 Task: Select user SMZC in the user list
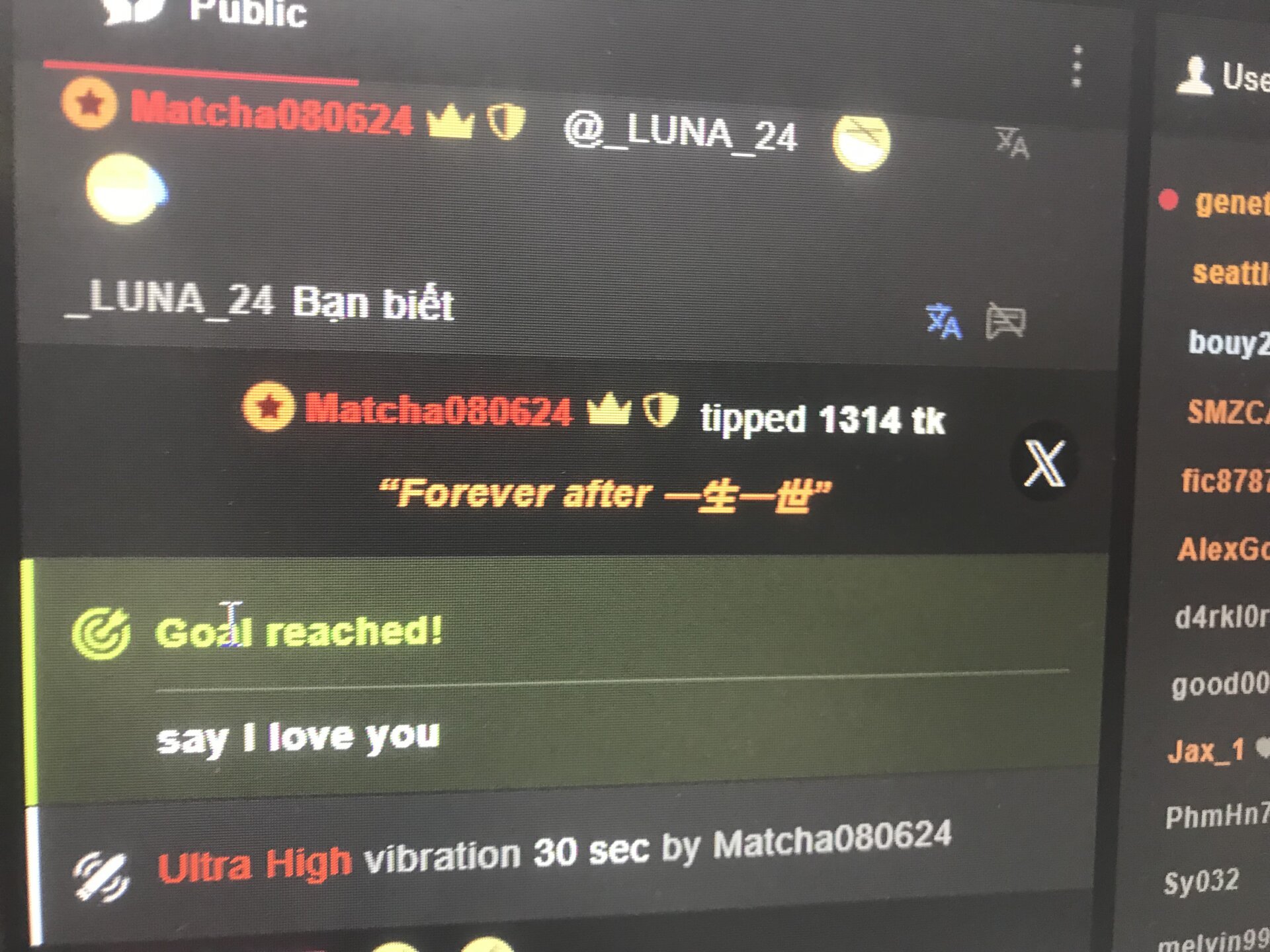tap(1227, 412)
